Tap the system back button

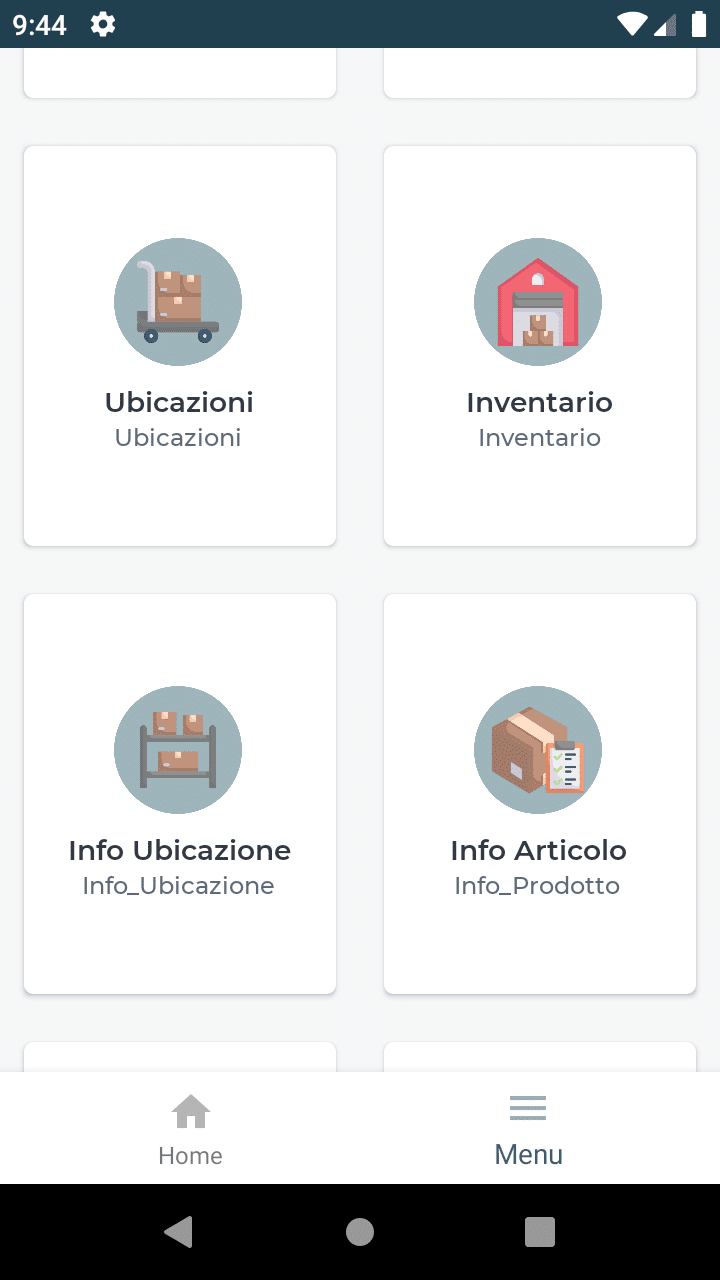[x=179, y=1232]
